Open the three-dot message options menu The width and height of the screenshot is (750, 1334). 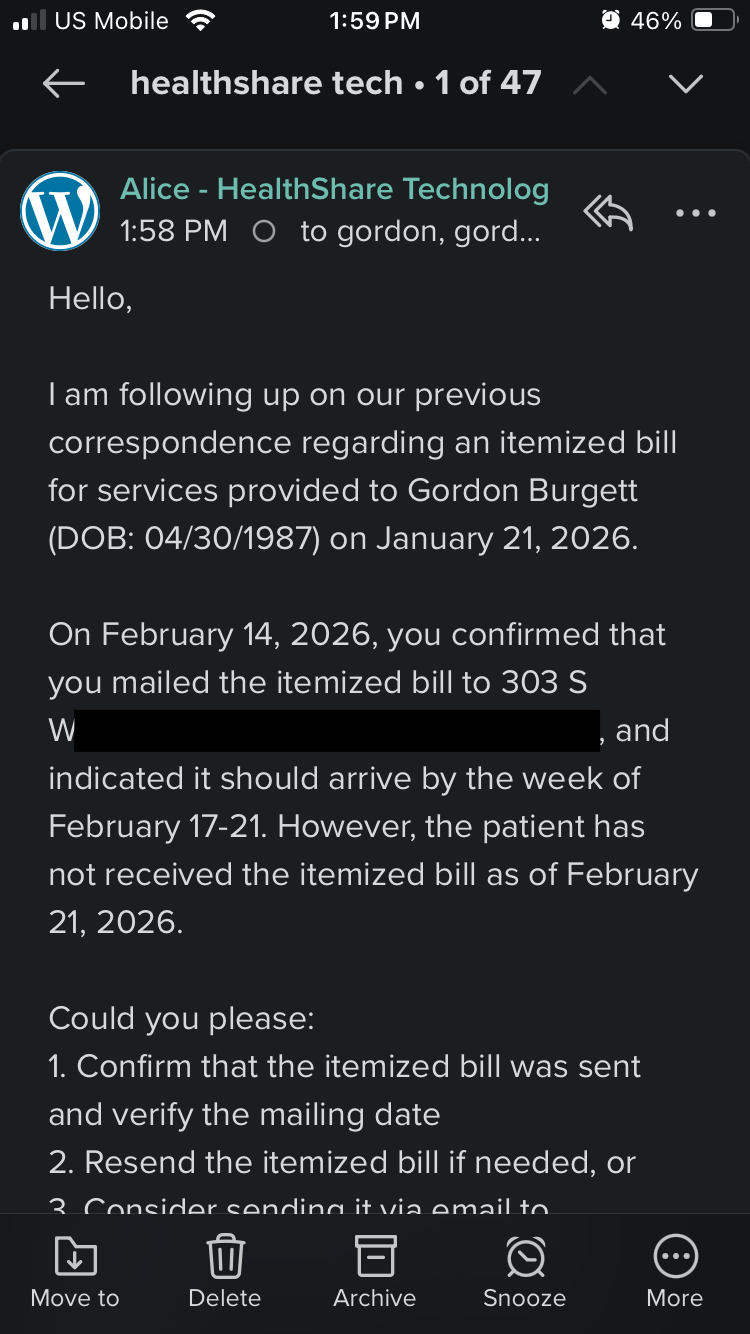[x=696, y=213]
